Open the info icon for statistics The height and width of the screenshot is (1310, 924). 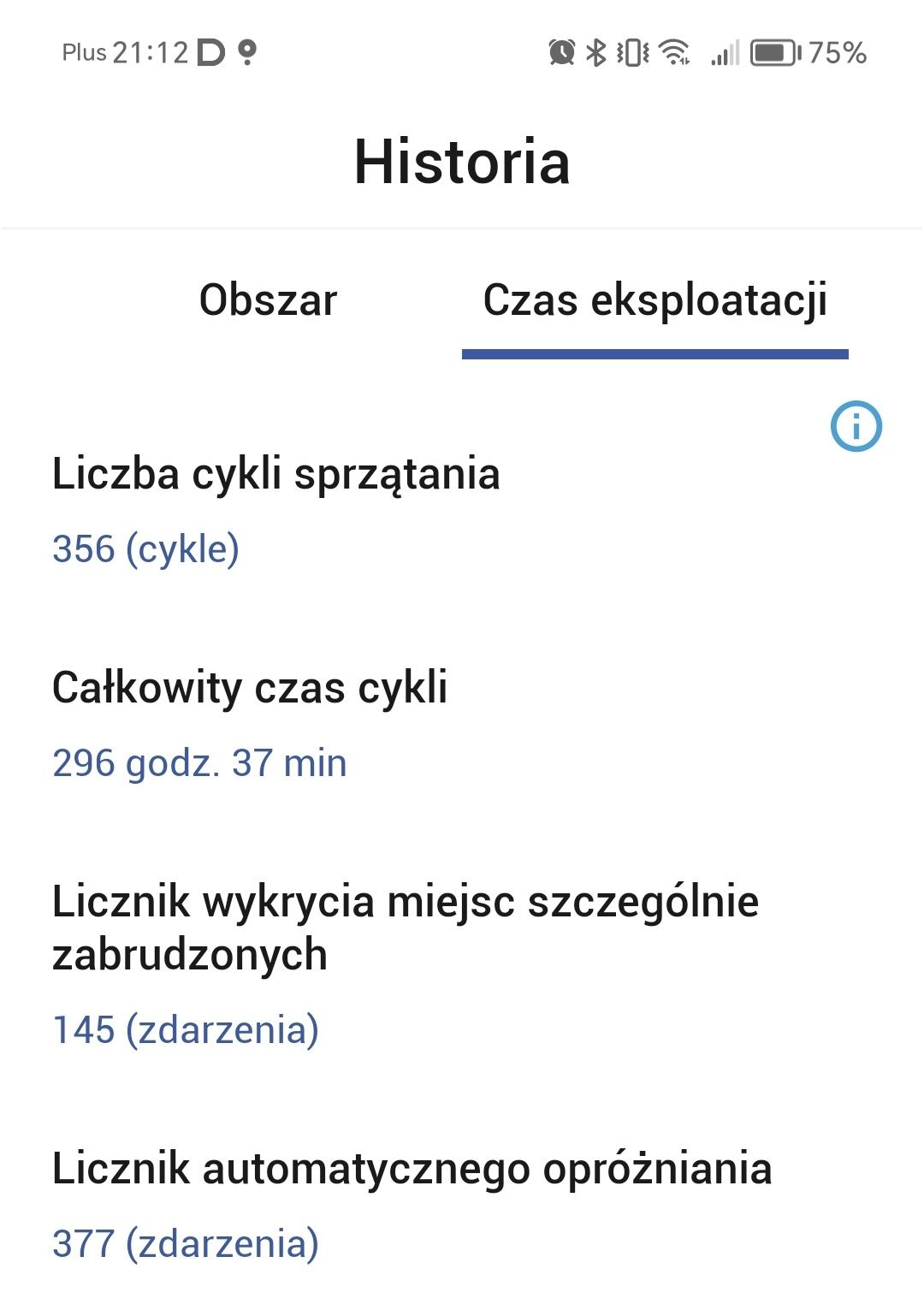pyautogui.click(x=856, y=426)
